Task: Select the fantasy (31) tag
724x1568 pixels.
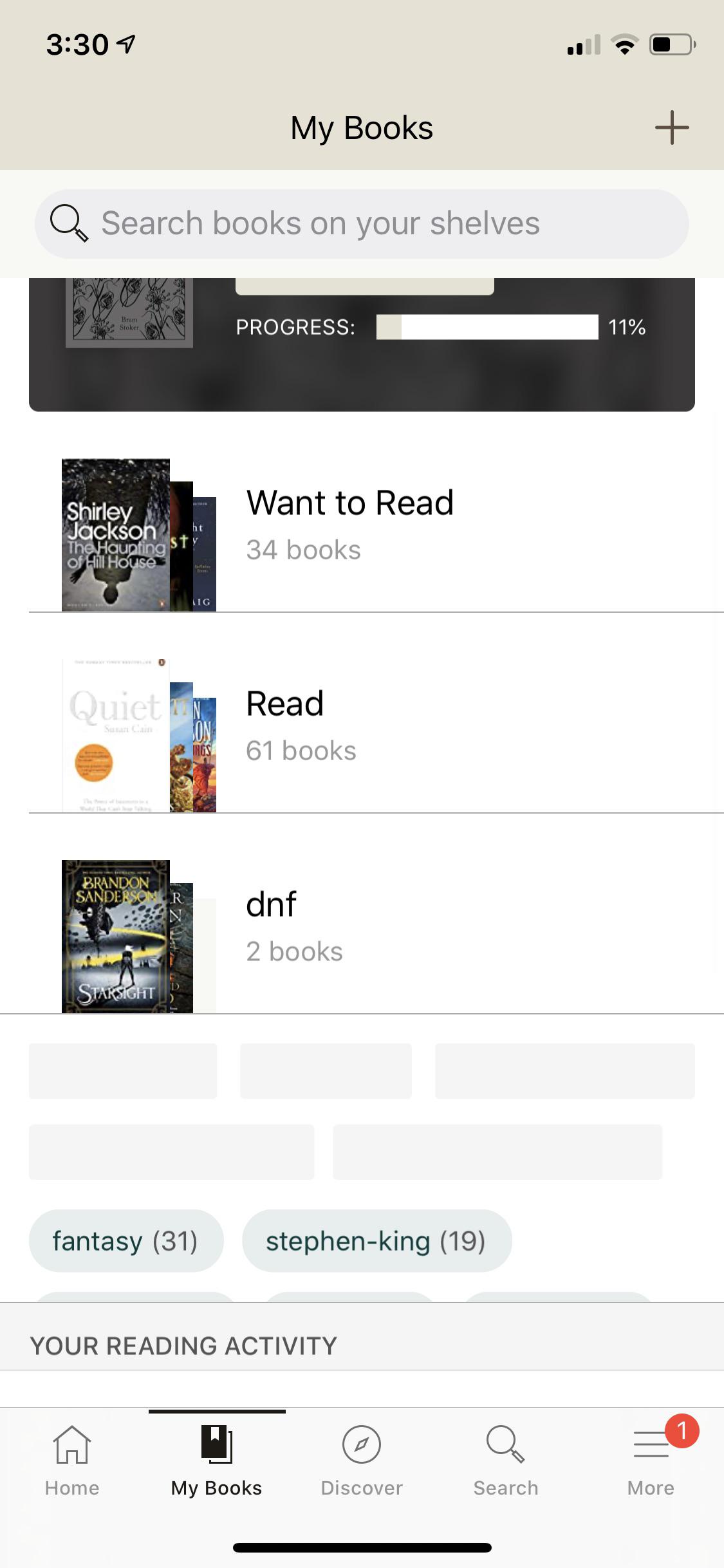Action: click(x=125, y=1240)
